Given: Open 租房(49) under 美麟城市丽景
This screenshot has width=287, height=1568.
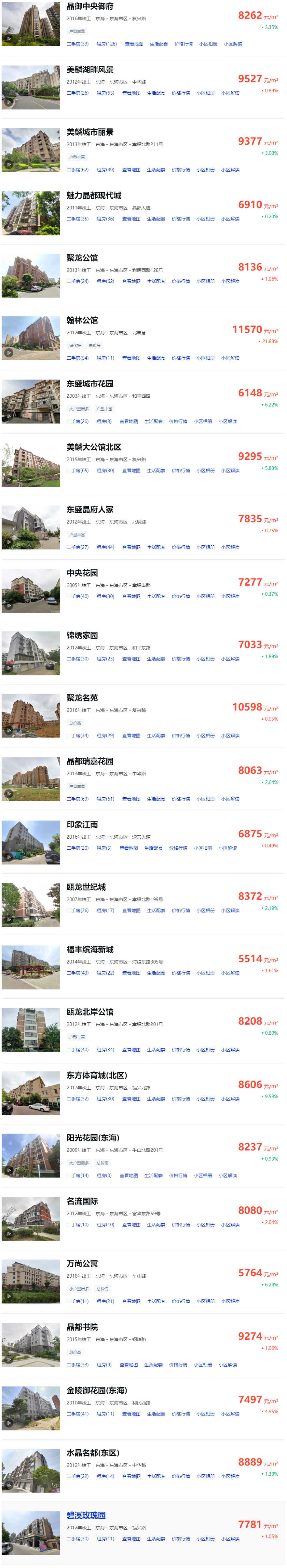Looking at the screenshot, I should click(105, 170).
